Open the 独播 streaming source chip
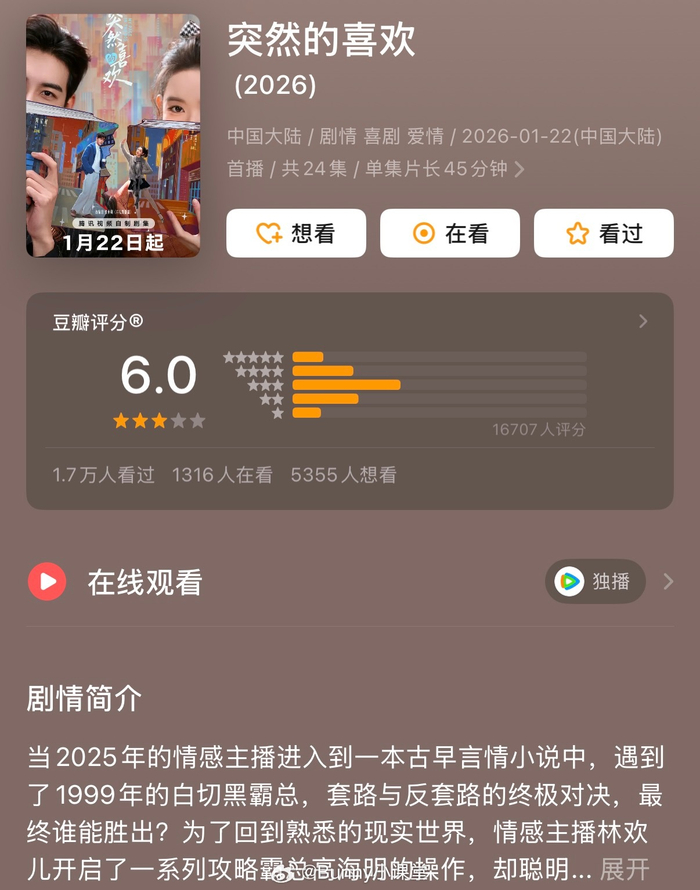This screenshot has width=700, height=890. 595,581
